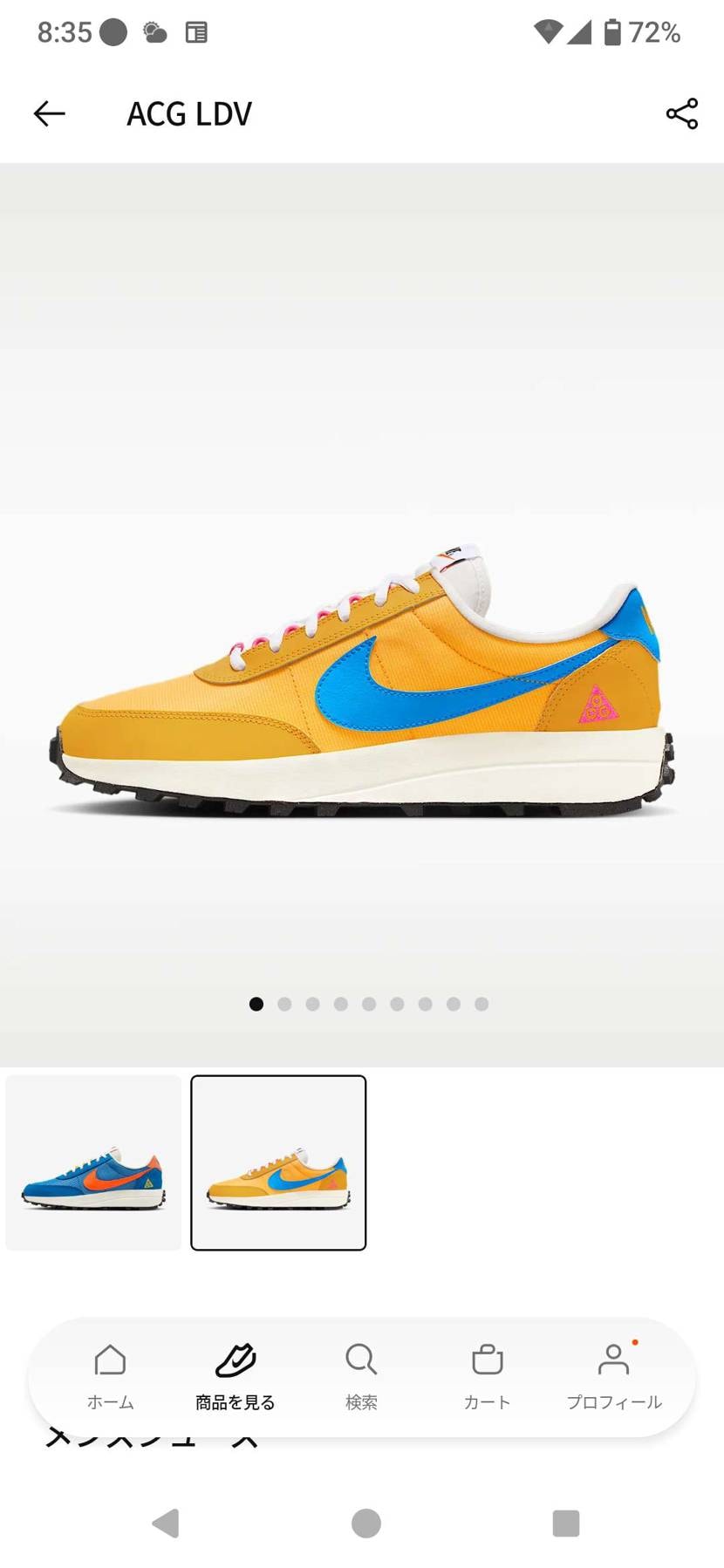The width and height of the screenshot is (724, 1568).
Task: Open the カート tab
Action: pyautogui.click(x=487, y=1375)
